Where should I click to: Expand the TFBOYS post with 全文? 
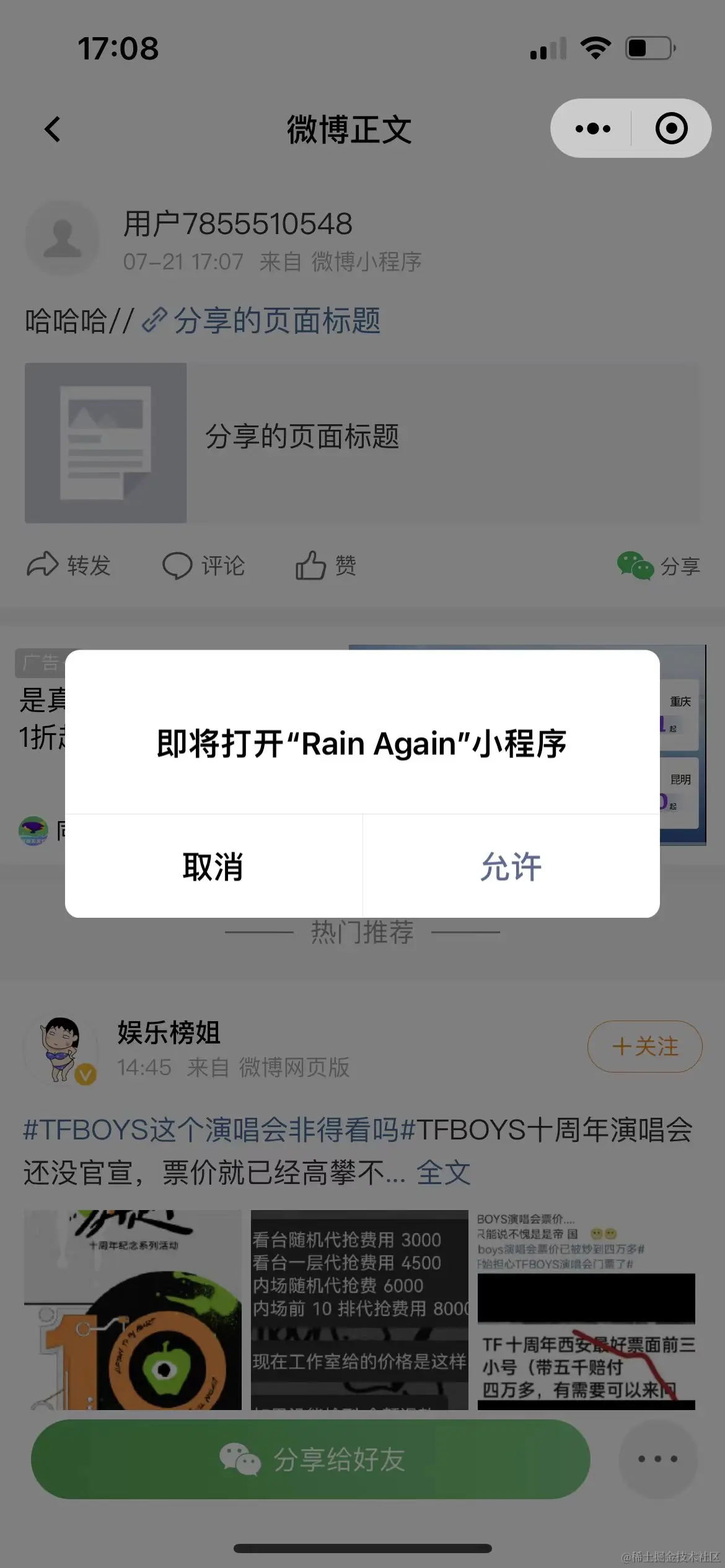coord(443,1173)
